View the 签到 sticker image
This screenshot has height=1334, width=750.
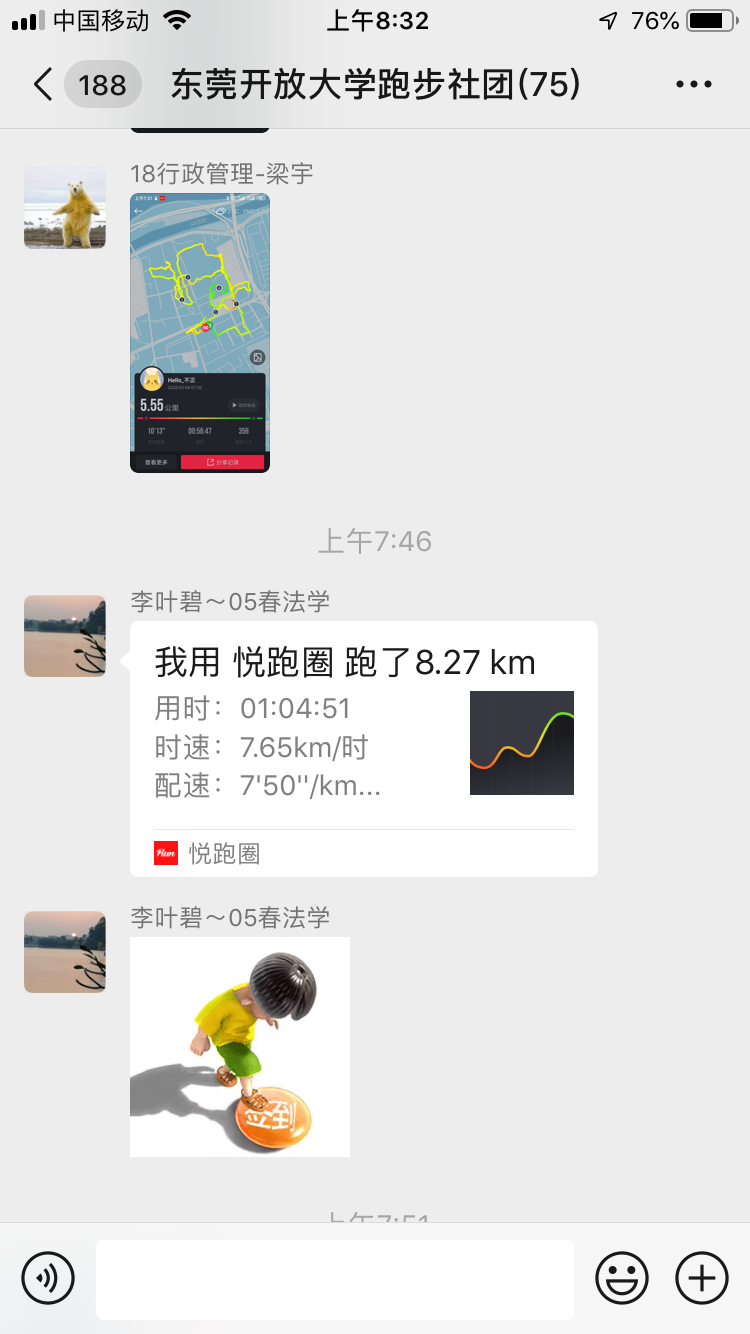pos(240,1046)
